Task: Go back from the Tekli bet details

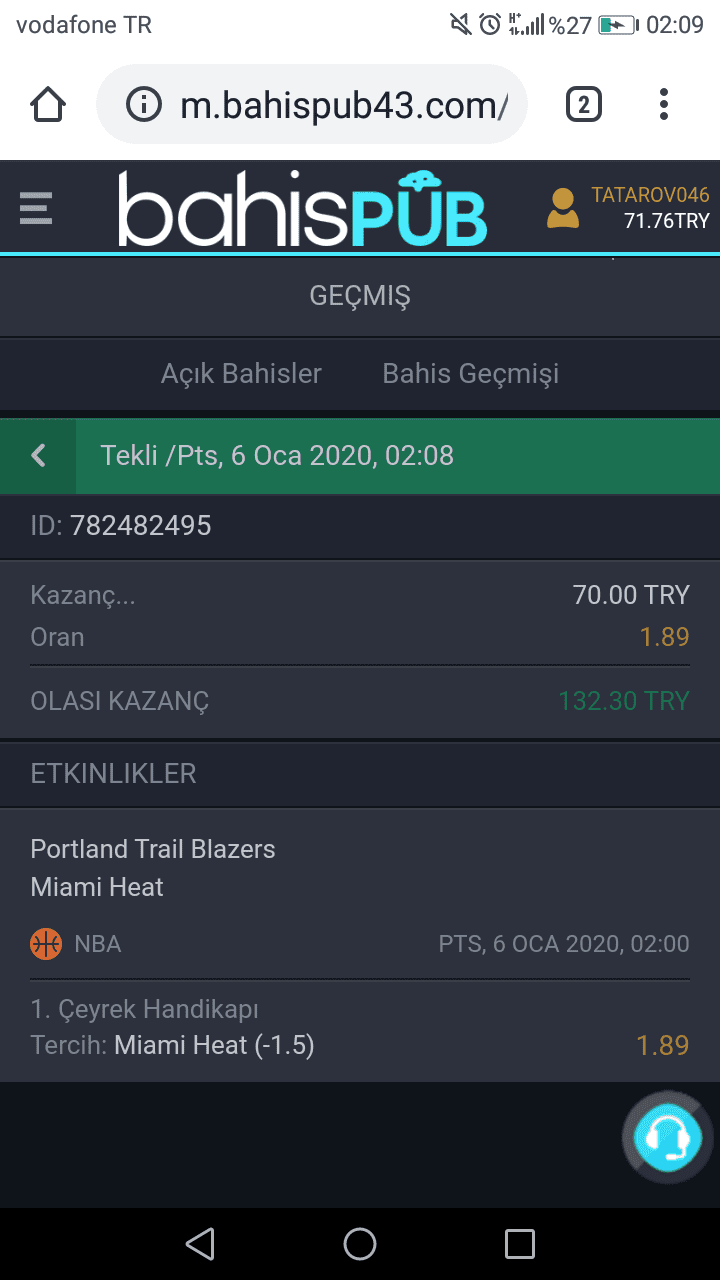Action: 38,456
